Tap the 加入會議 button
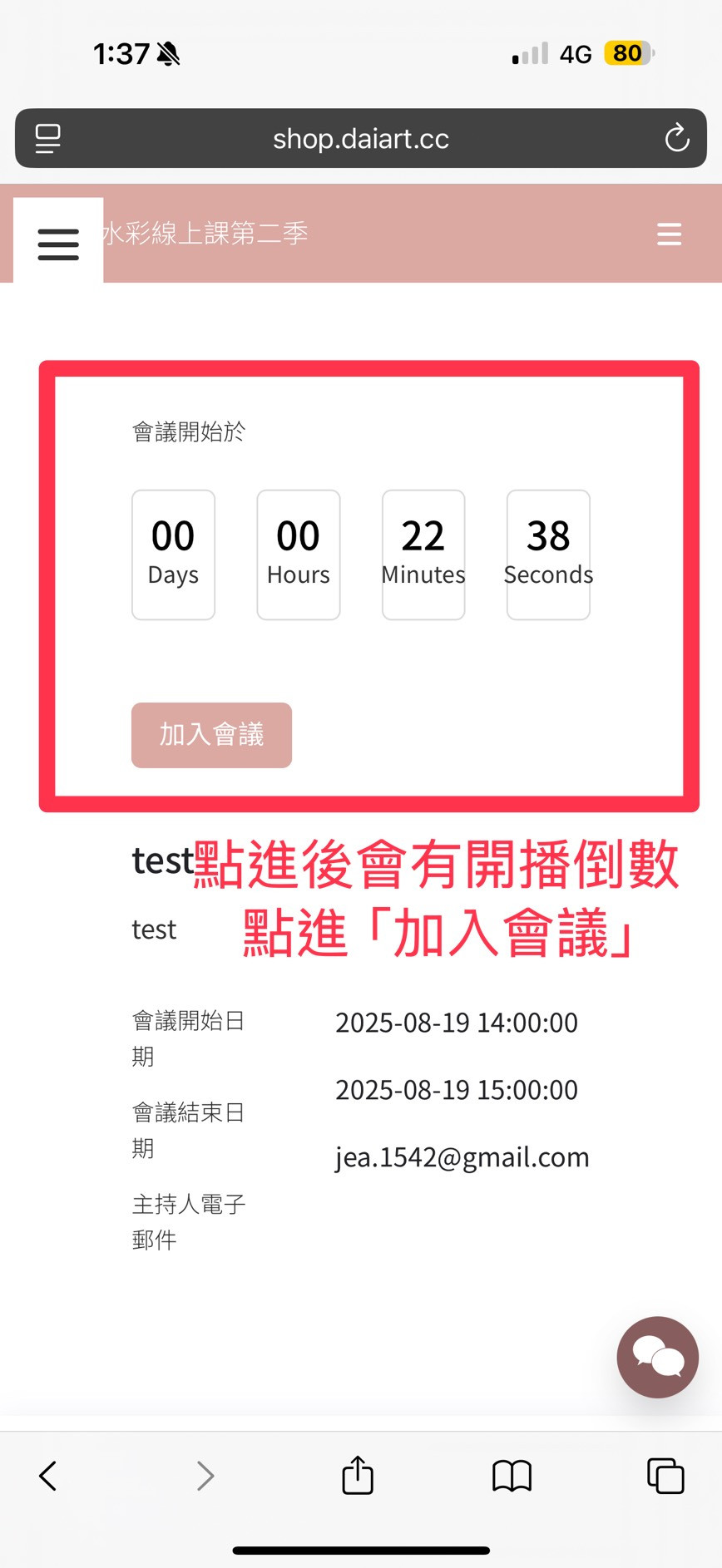 [211, 735]
